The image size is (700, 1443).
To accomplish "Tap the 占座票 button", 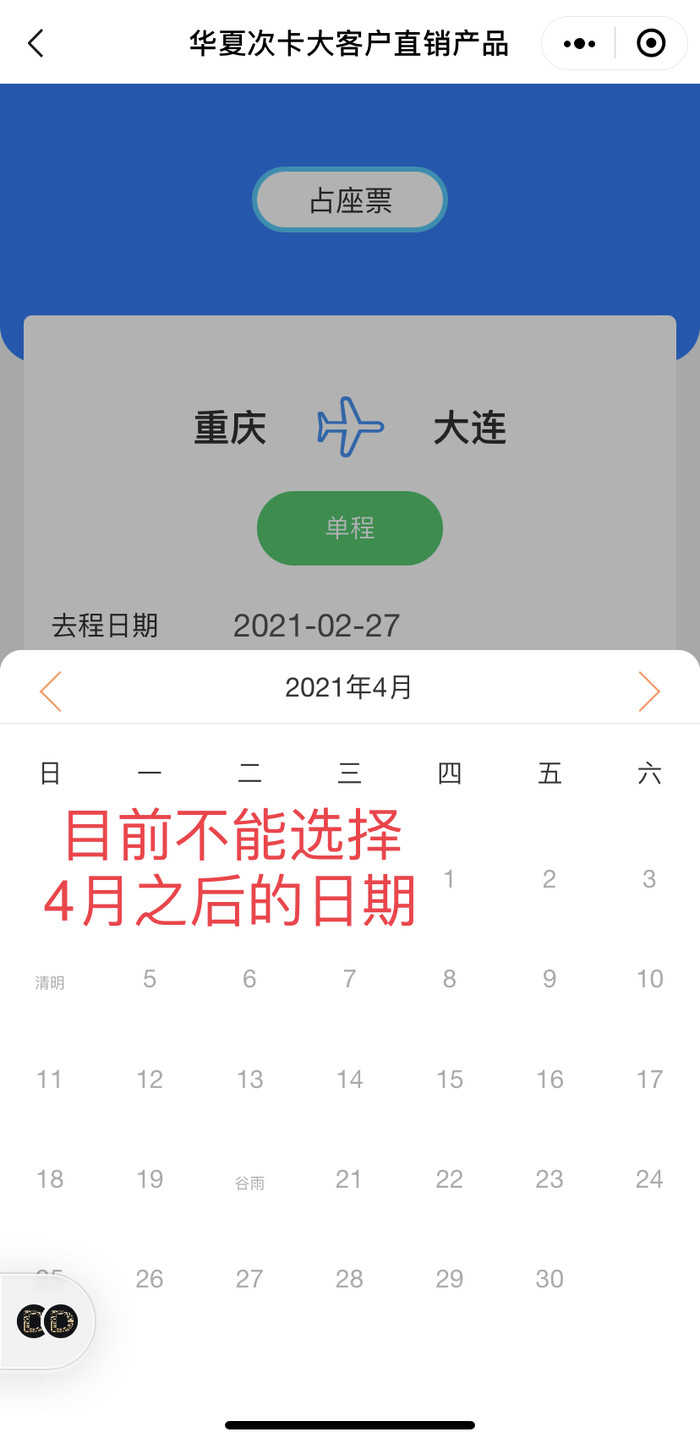I will click(350, 201).
